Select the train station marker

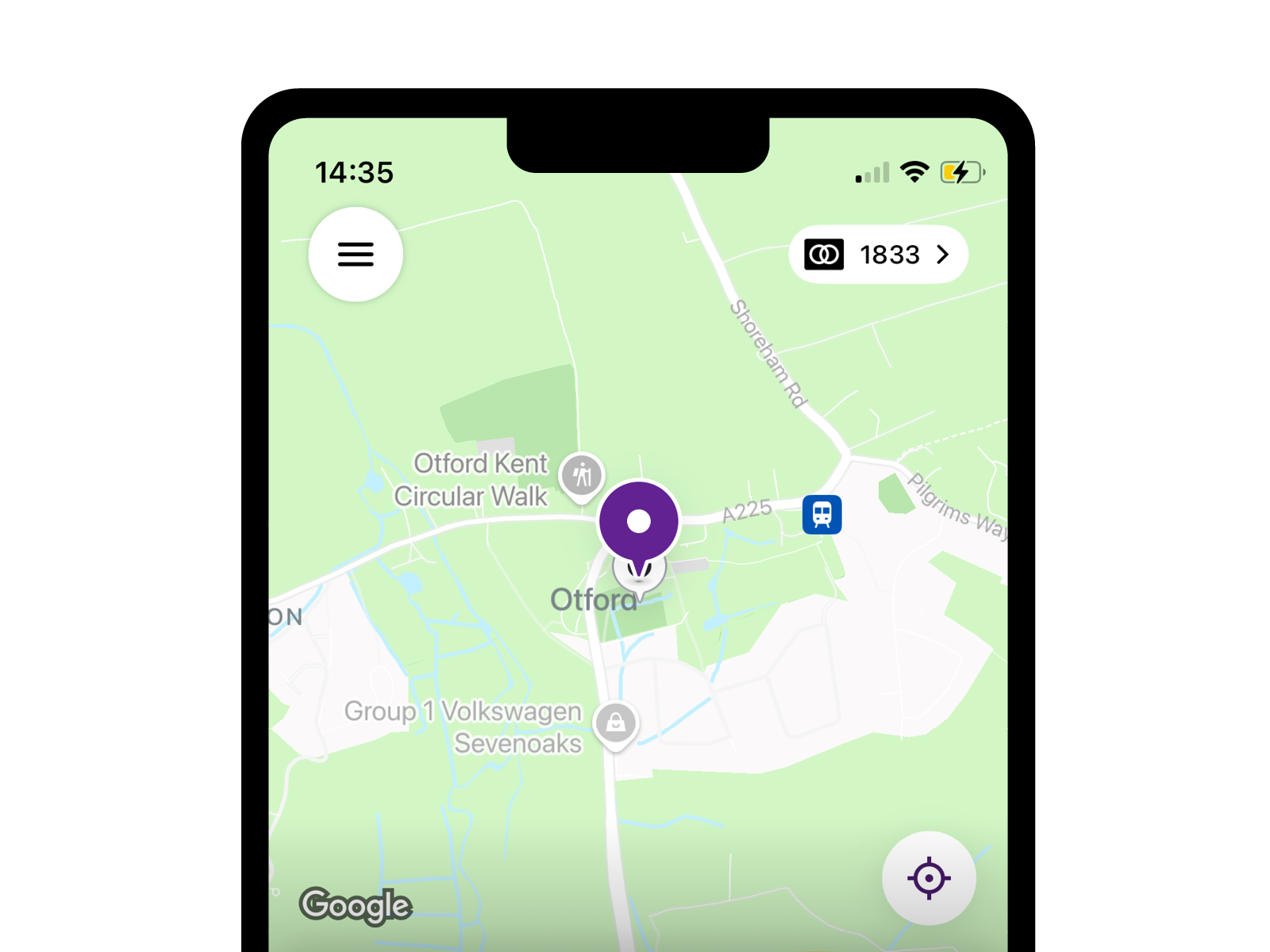[822, 514]
